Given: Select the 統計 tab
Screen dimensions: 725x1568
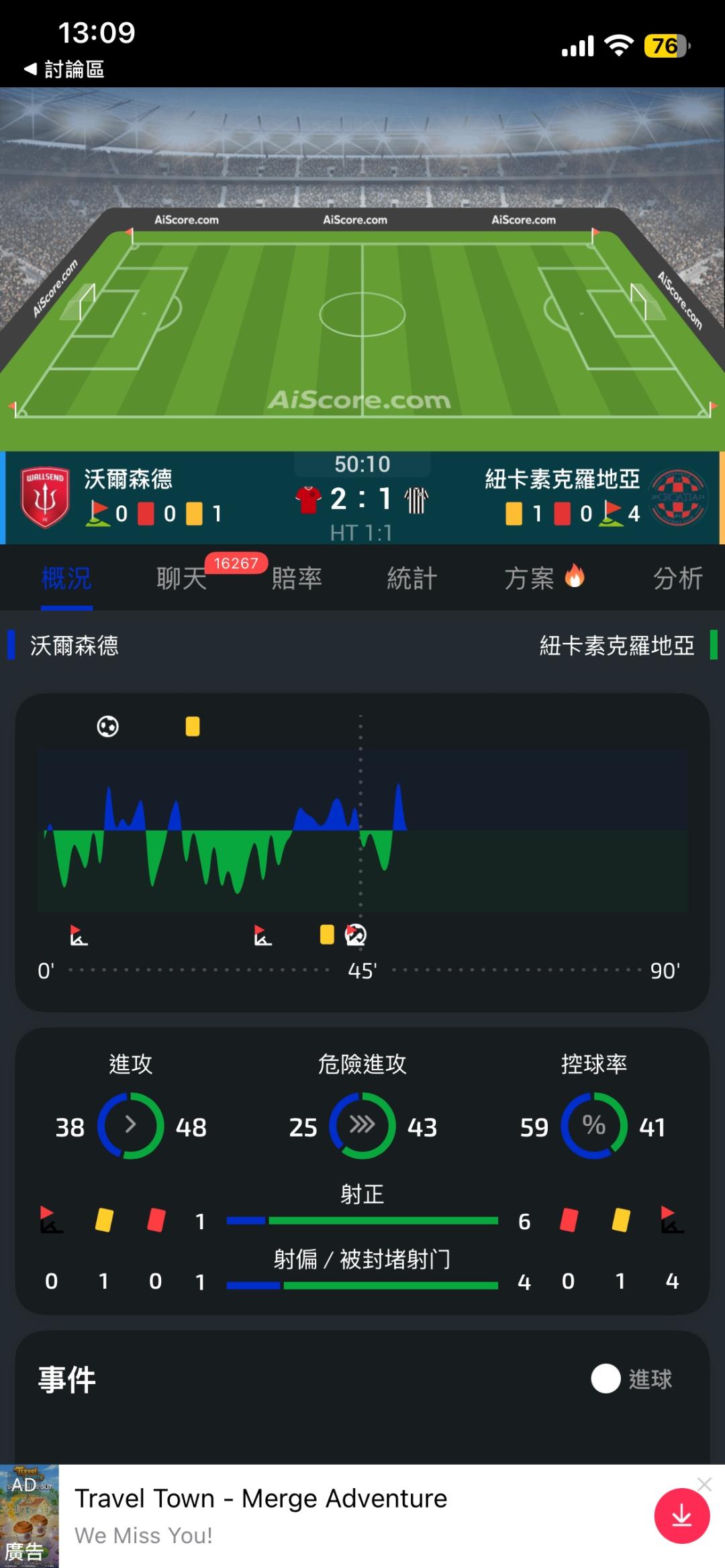Looking at the screenshot, I should 412,578.
